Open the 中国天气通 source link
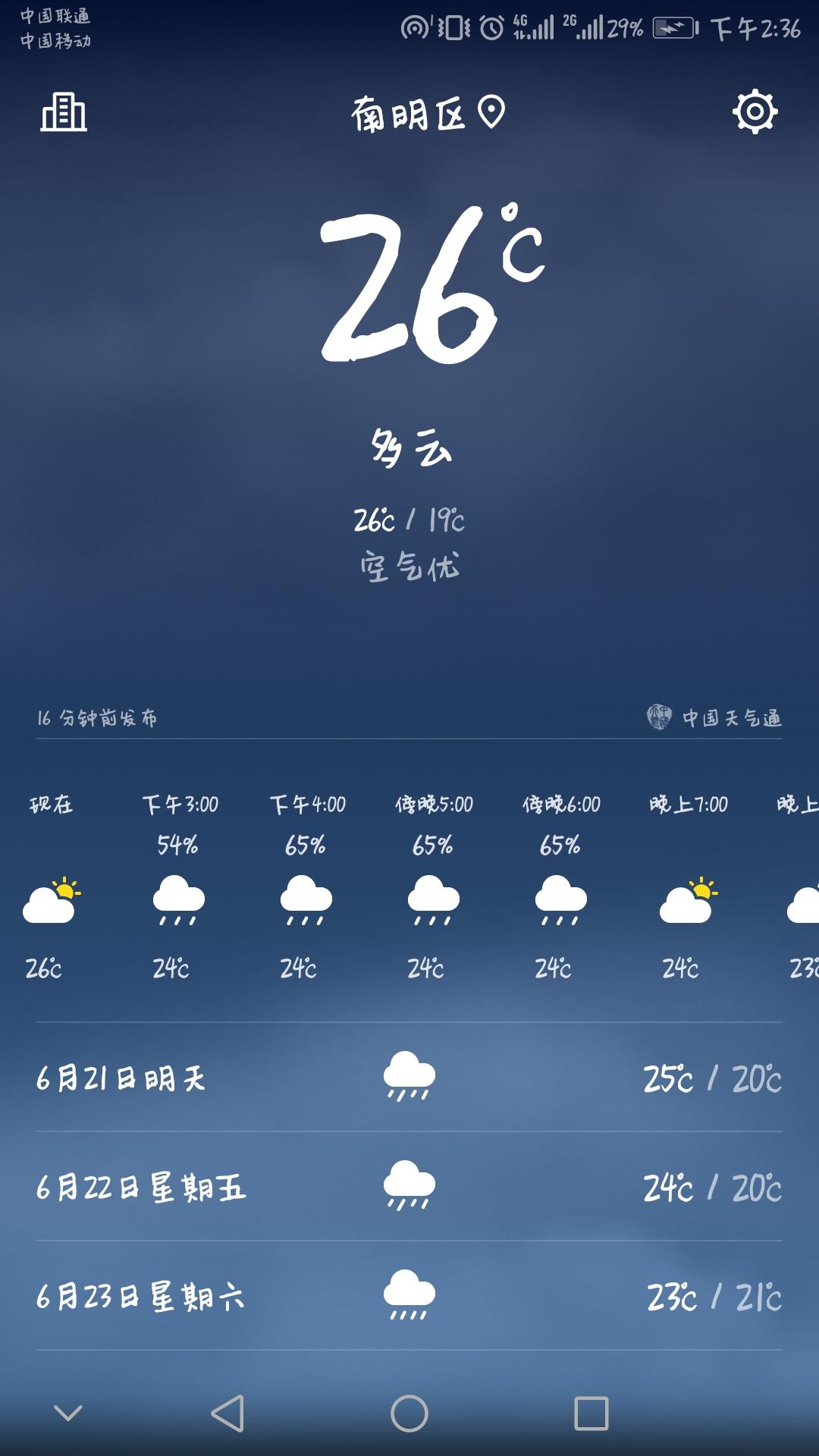This screenshot has width=819, height=1456. pos(714,717)
